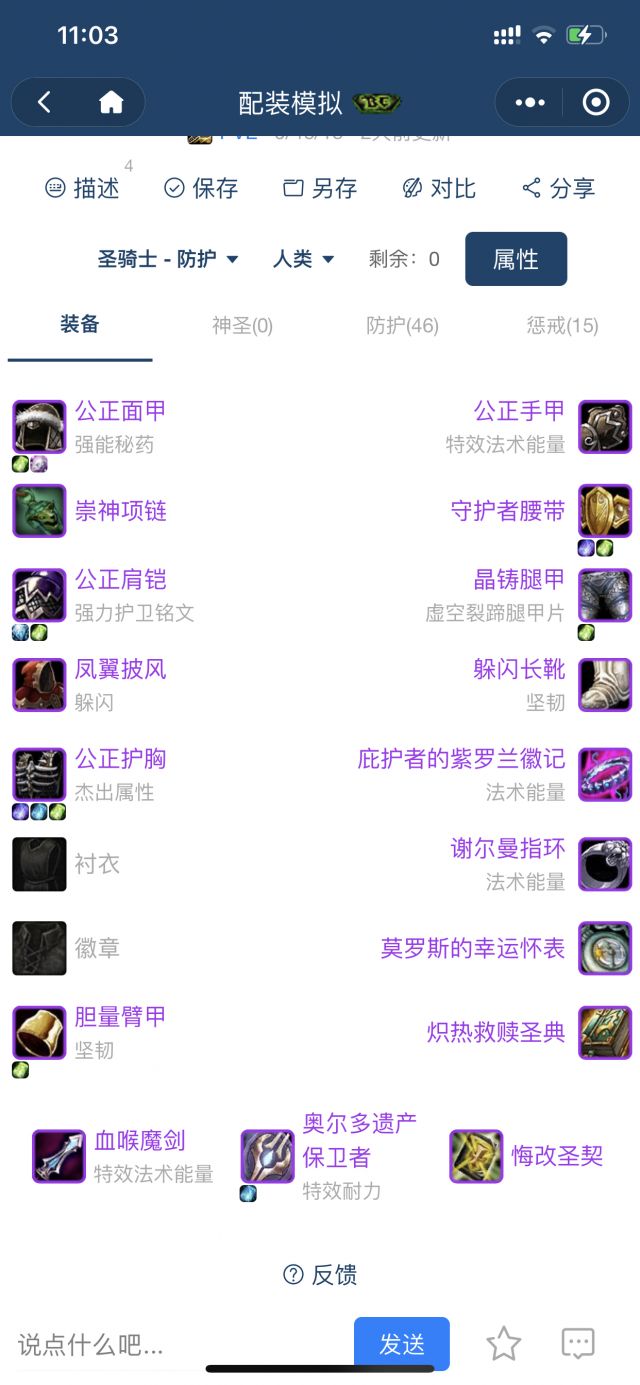640x1385 pixels.
Task: Switch to the 神圣(0) talent tab
Action: tap(242, 325)
